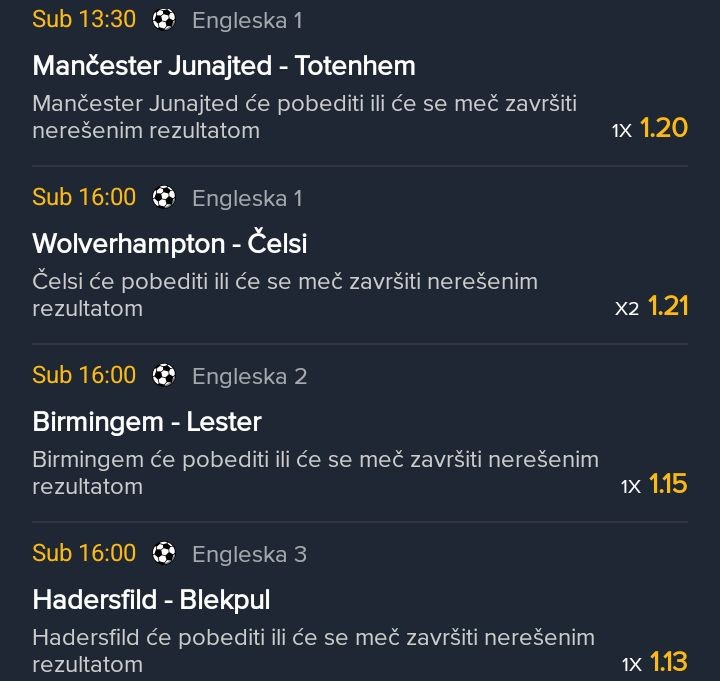Open the Hadersfild - Blekpul match

point(152,600)
